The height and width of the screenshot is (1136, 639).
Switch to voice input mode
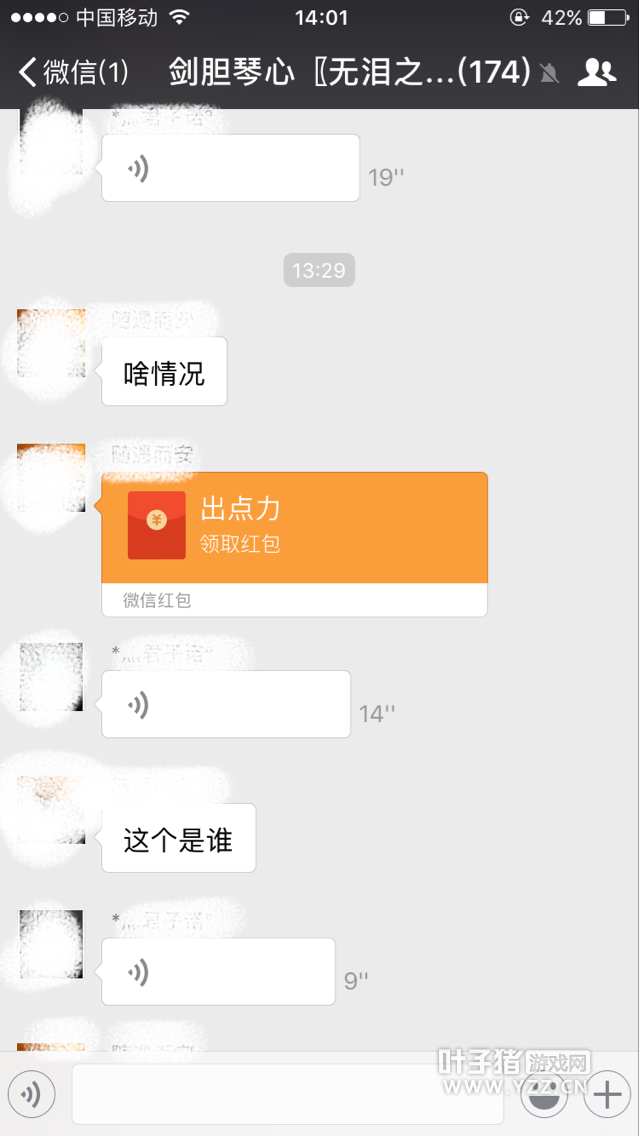coord(32,1096)
